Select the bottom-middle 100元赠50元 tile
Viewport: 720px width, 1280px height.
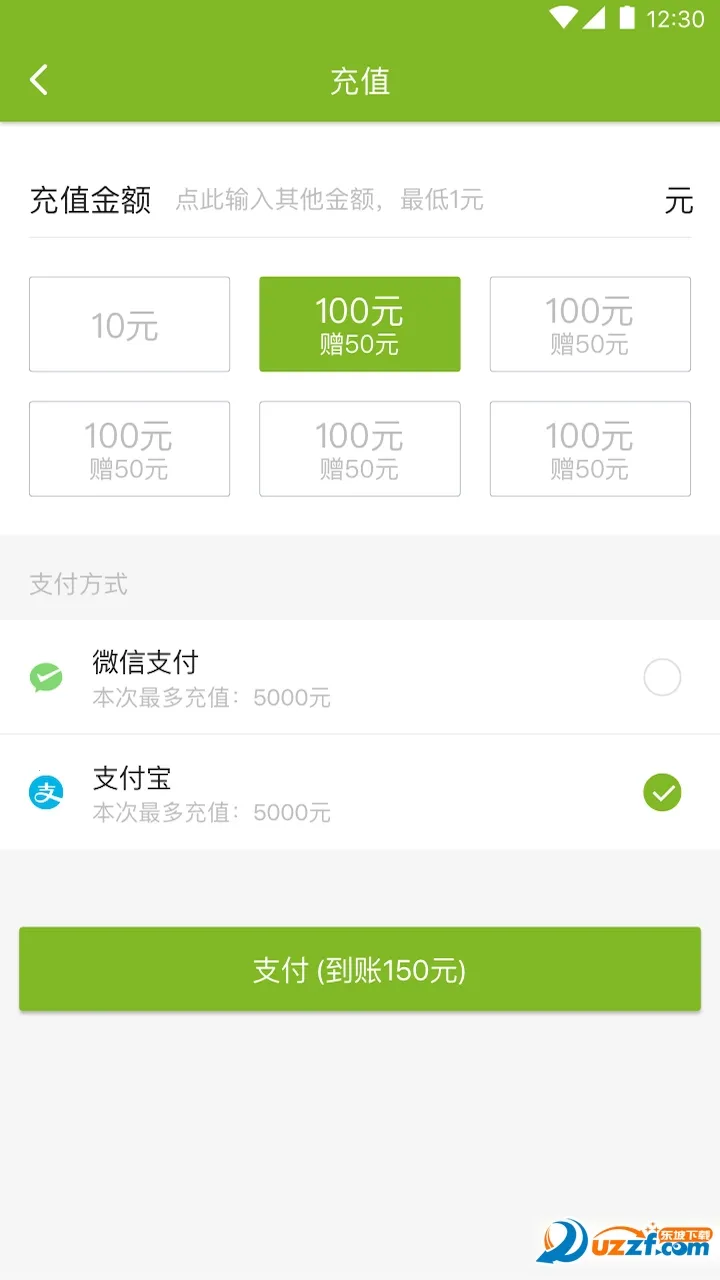click(359, 448)
